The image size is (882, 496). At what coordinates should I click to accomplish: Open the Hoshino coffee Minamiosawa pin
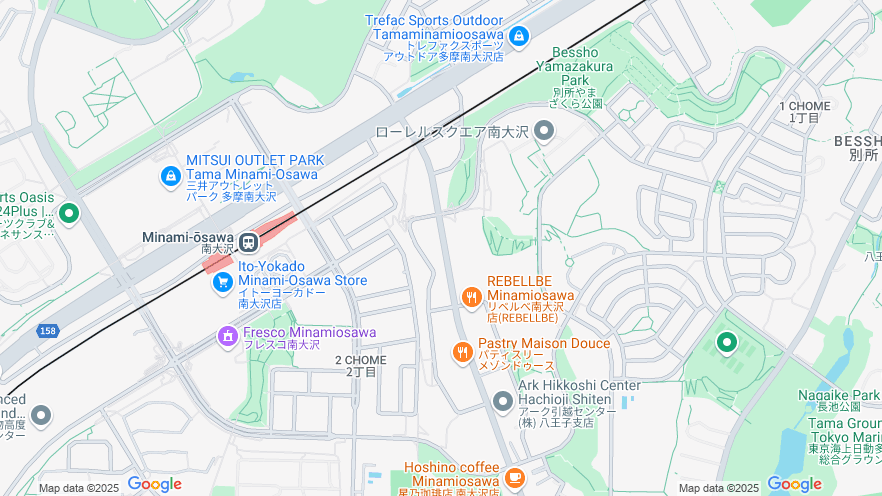coord(514,477)
